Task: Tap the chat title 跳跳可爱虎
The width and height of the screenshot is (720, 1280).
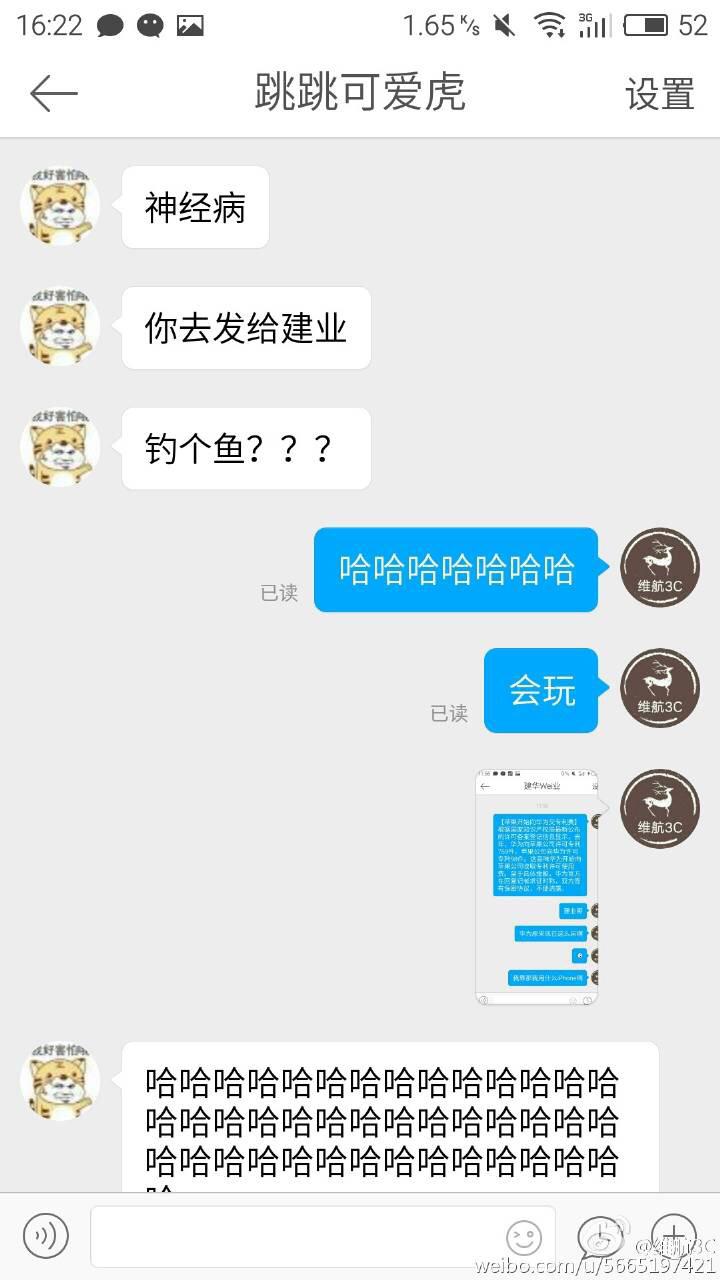Action: click(x=360, y=92)
